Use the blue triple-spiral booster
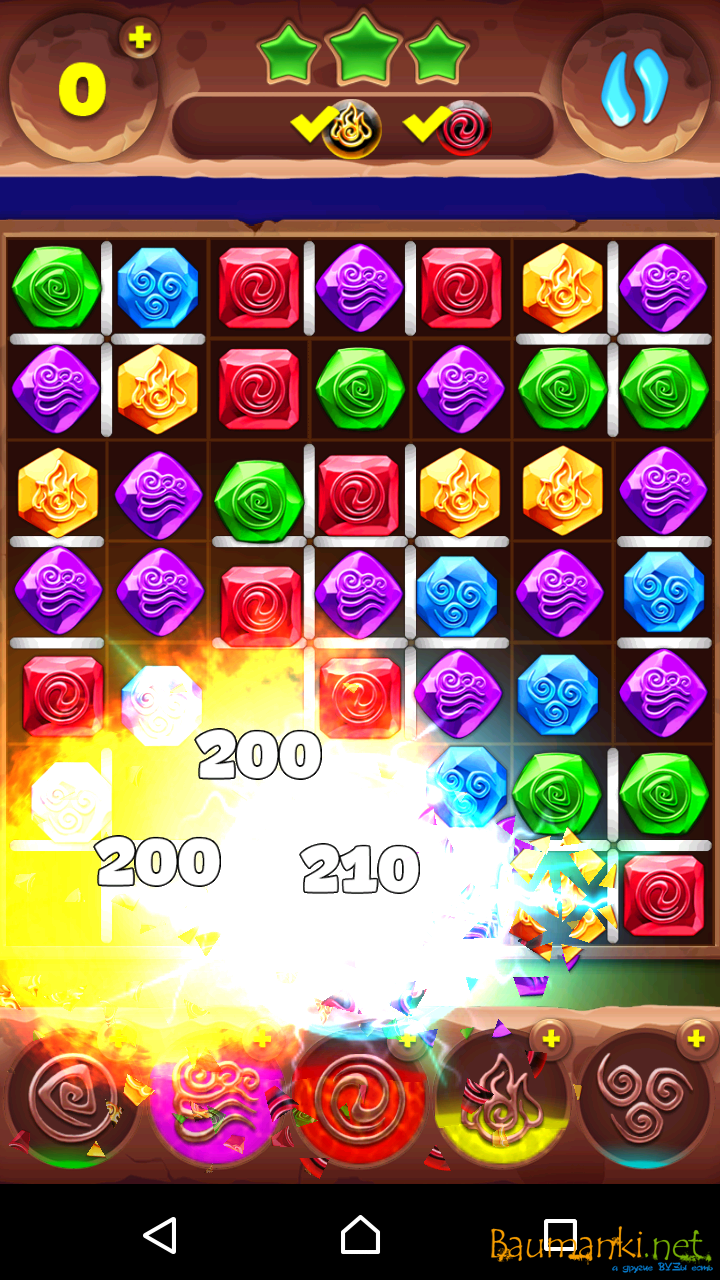 pyautogui.click(x=645, y=1098)
